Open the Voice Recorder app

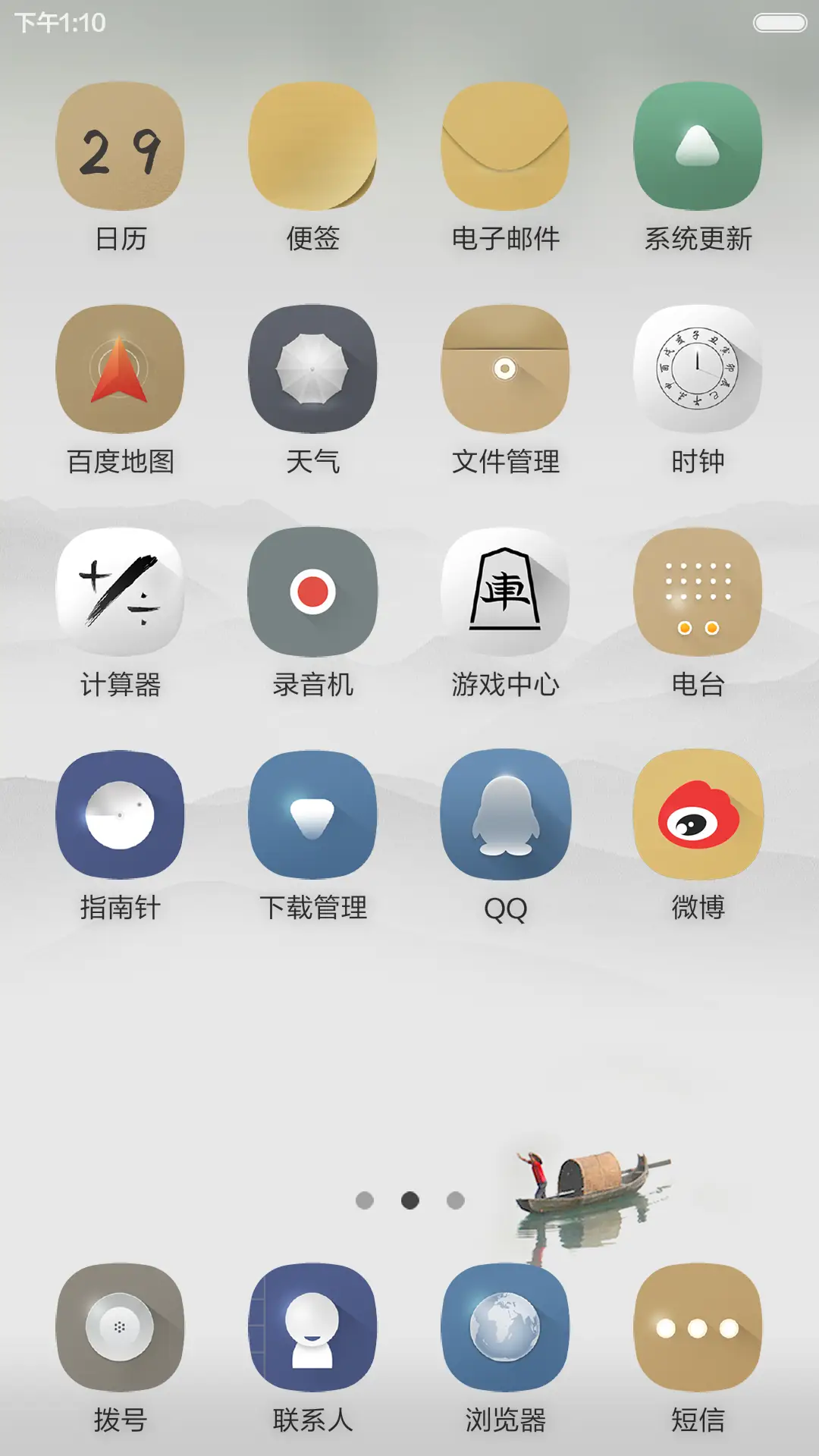312,592
